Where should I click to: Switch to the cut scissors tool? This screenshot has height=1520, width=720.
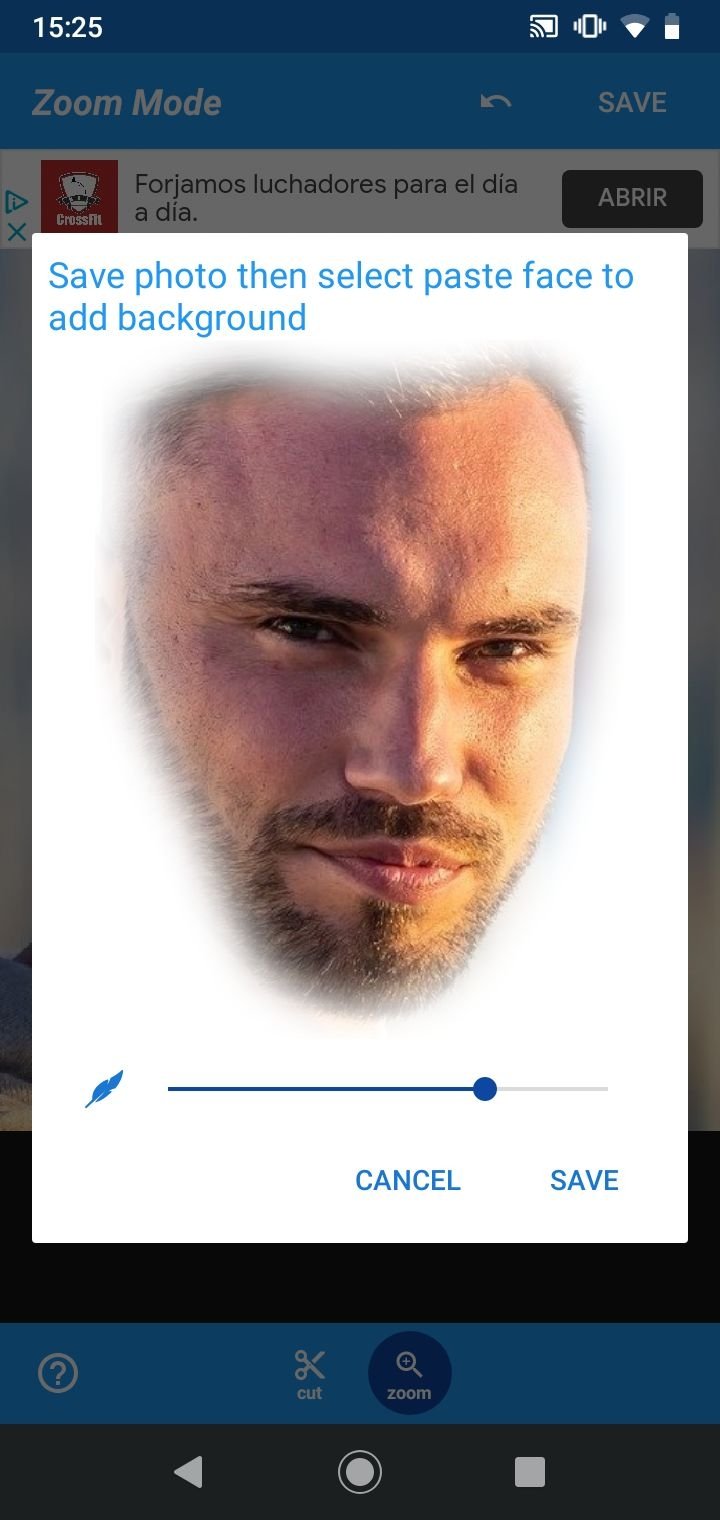pos(309,1374)
